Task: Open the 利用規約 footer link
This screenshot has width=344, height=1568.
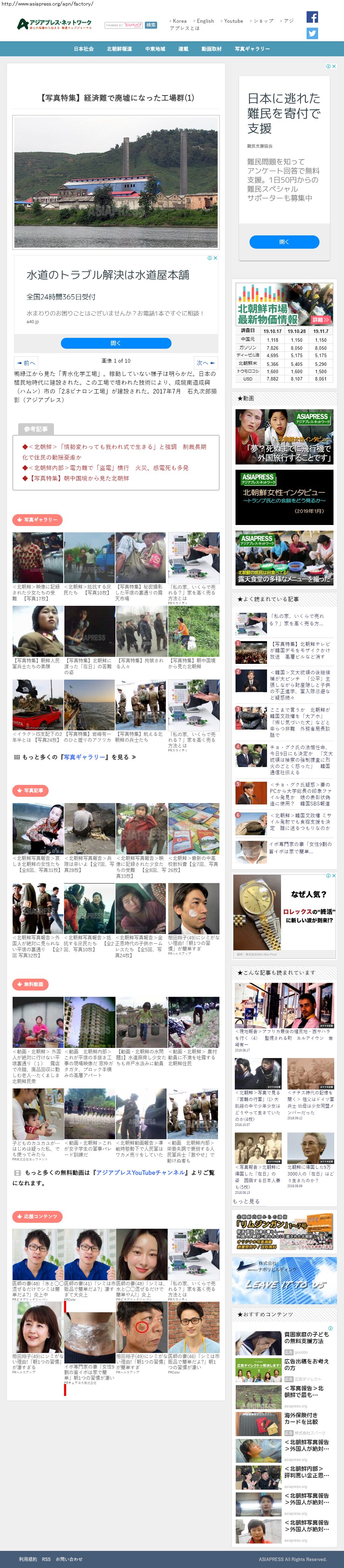Action: tap(27, 1559)
